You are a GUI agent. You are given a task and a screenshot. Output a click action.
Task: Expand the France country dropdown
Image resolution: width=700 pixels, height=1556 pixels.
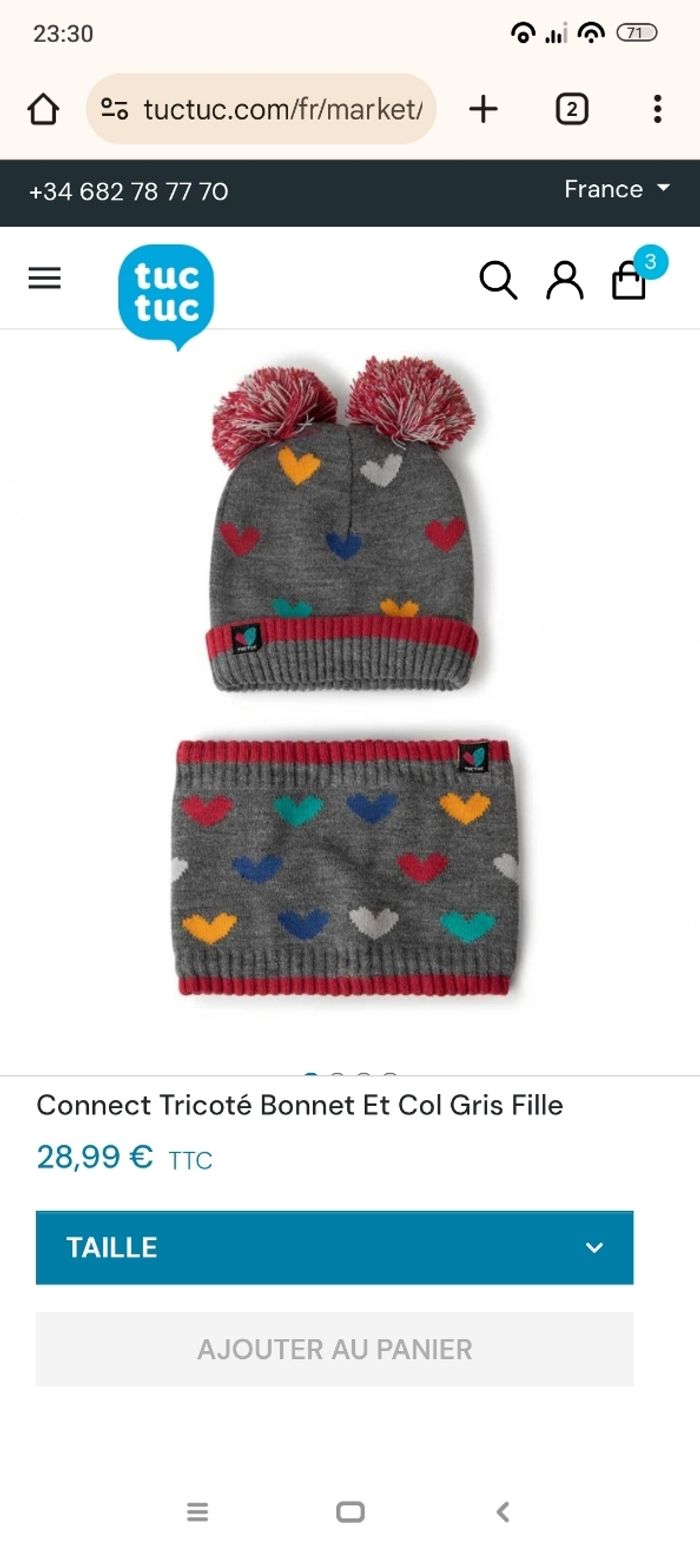click(x=616, y=189)
